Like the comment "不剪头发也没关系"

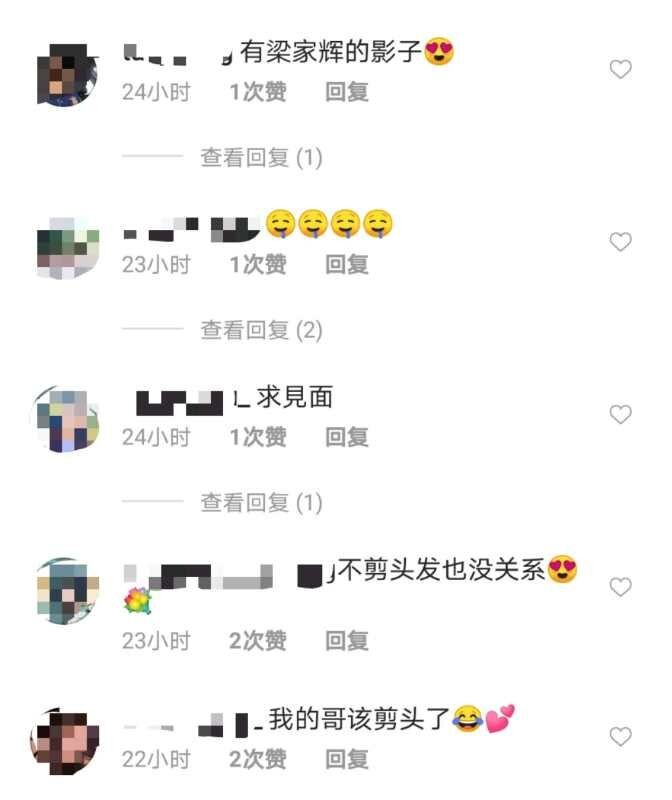click(x=621, y=587)
